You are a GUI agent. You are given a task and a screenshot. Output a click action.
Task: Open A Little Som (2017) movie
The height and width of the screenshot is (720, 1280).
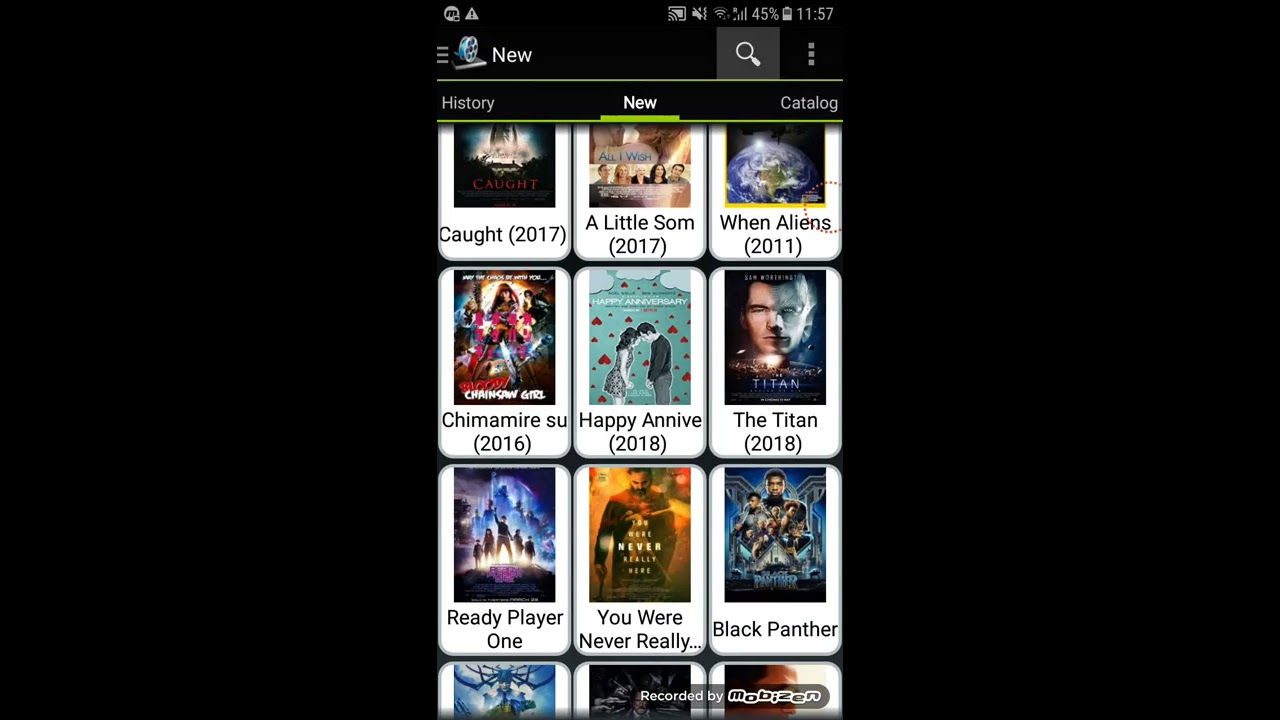click(640, 190)
